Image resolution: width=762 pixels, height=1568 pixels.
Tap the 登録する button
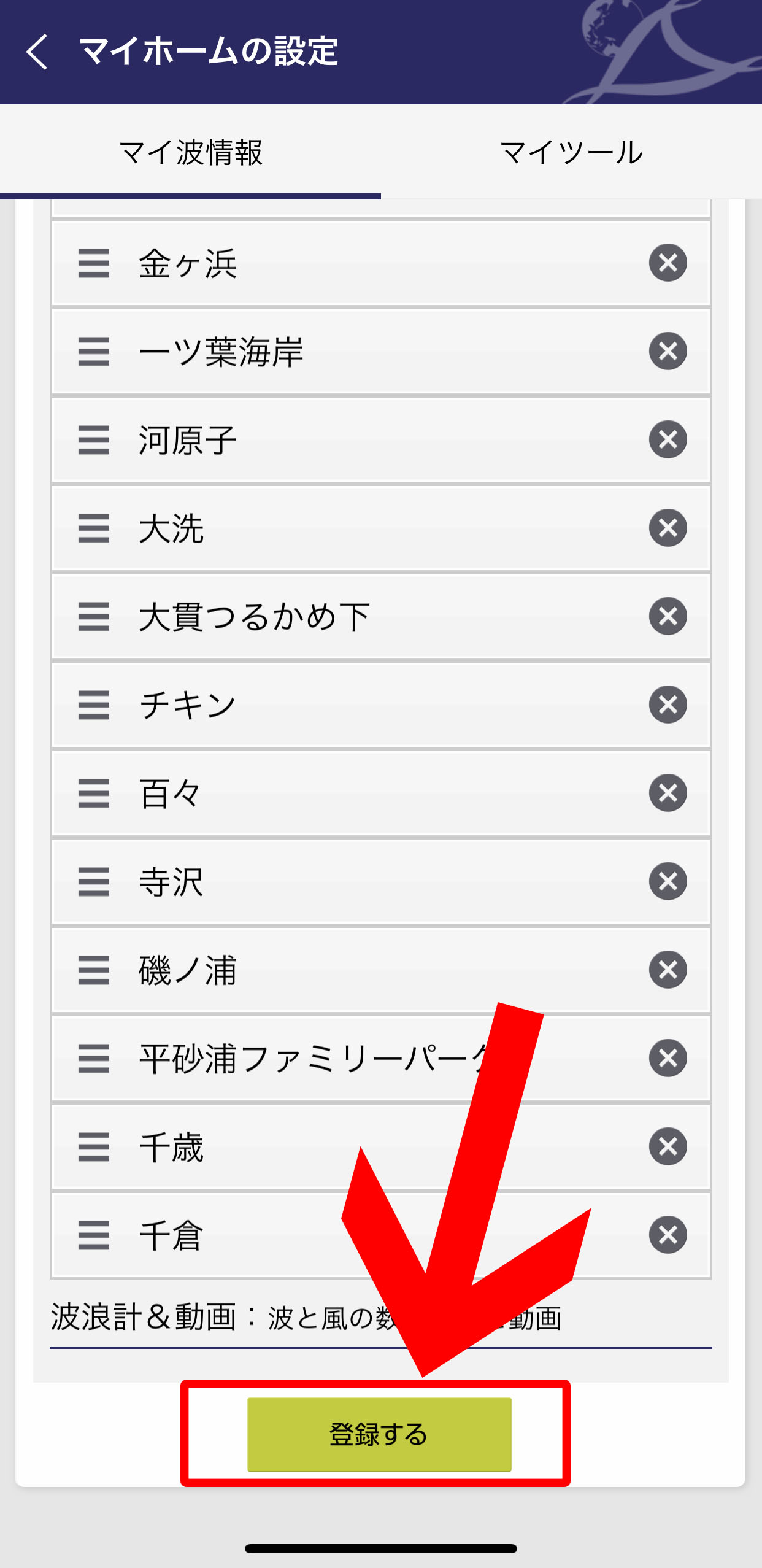click(379, 1434)
